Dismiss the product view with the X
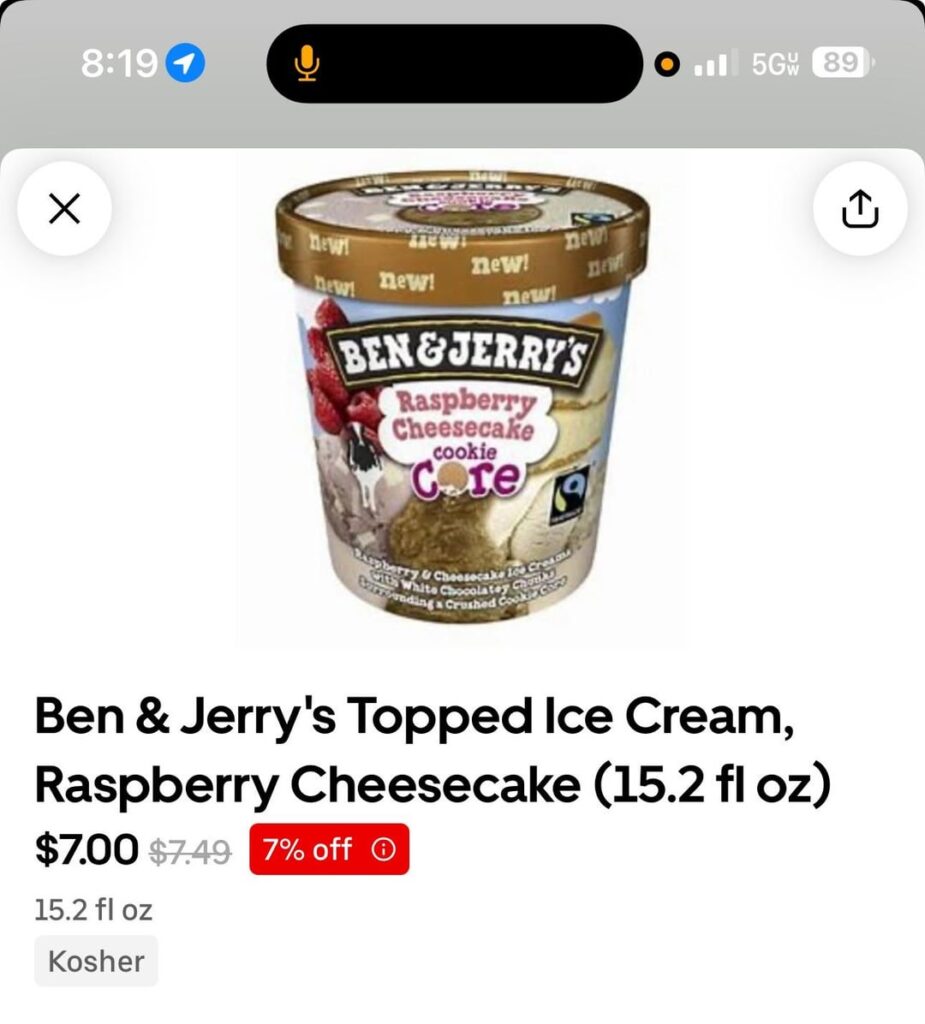The width and height of the screenshot is (925, 1024). pos(64,209)
